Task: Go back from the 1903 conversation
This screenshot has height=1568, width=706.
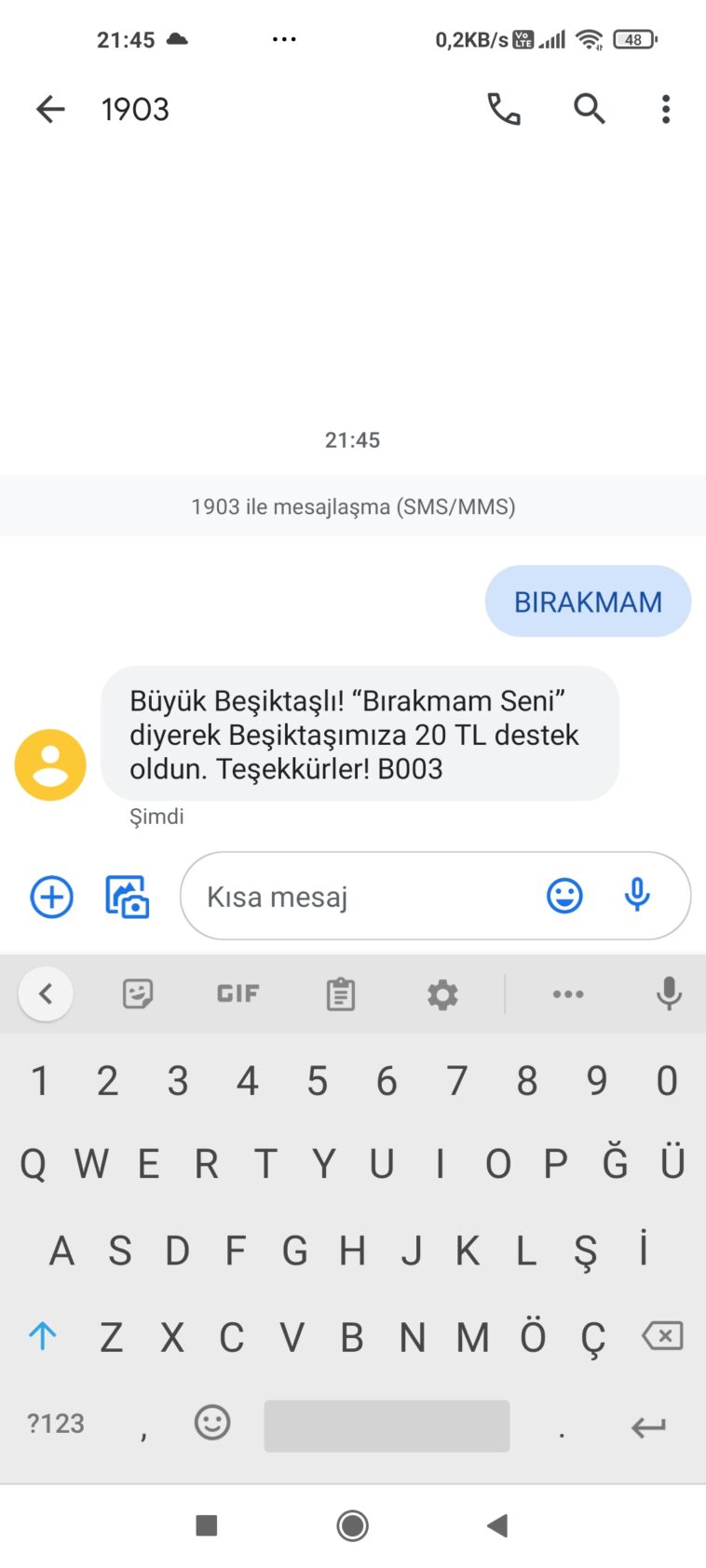Action: click(x=50, y=109)
